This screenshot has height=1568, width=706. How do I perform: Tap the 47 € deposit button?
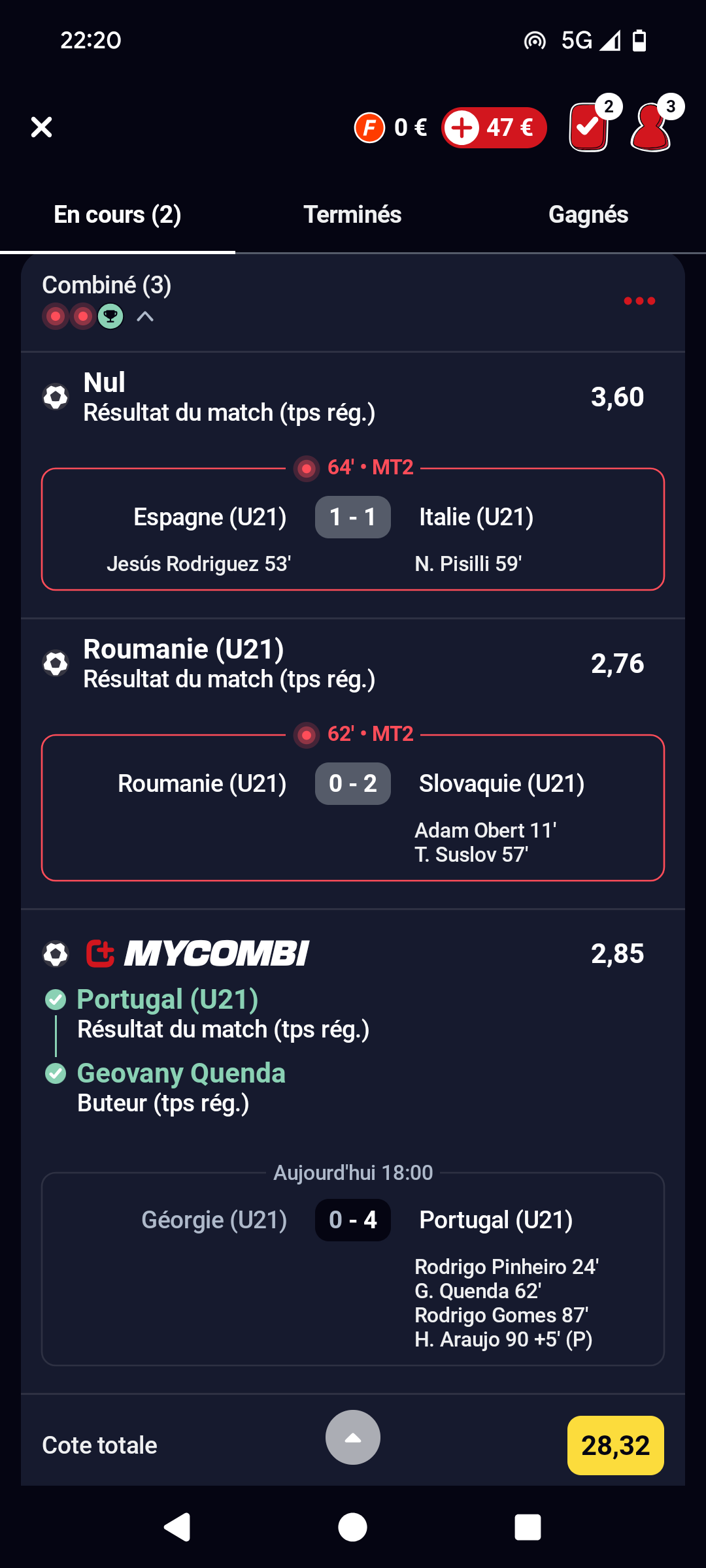click(x=494, y=127)
